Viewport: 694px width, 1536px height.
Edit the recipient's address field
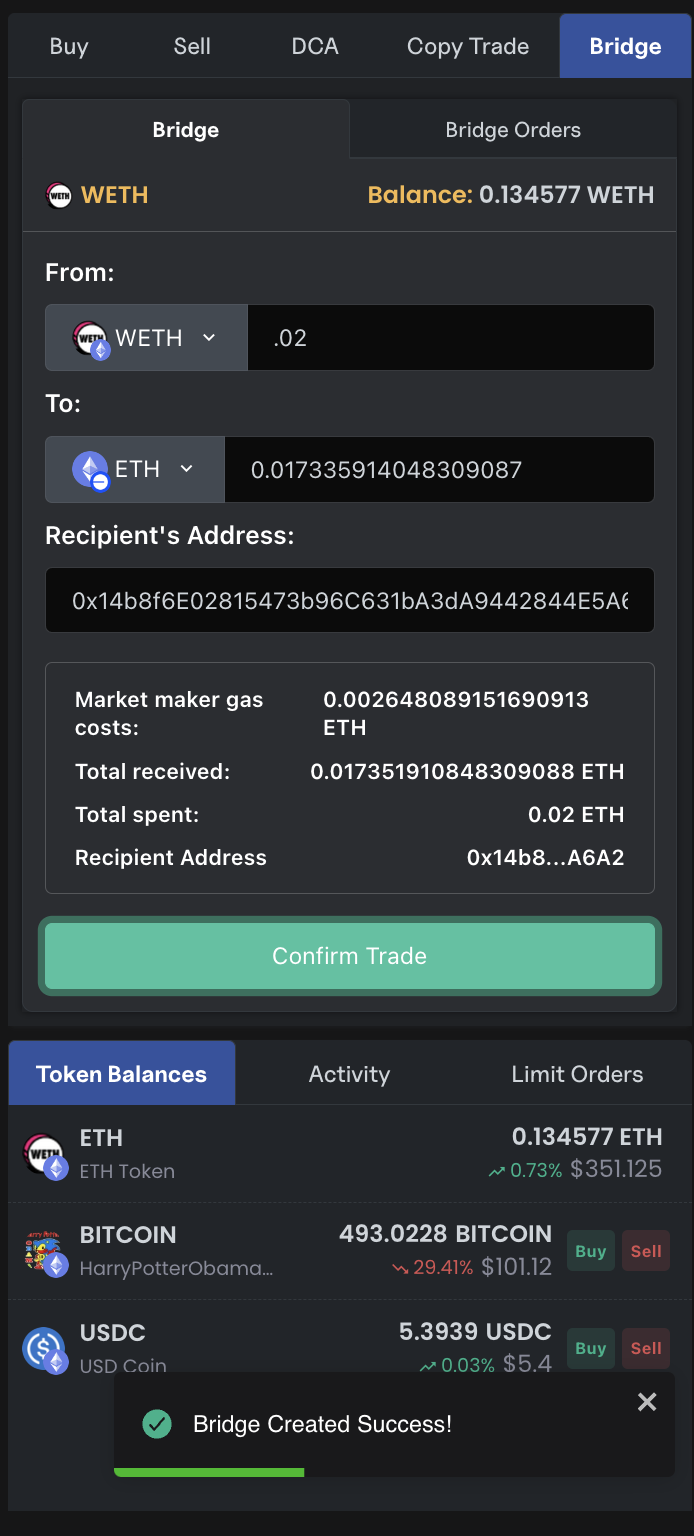(x=350, y=600)
